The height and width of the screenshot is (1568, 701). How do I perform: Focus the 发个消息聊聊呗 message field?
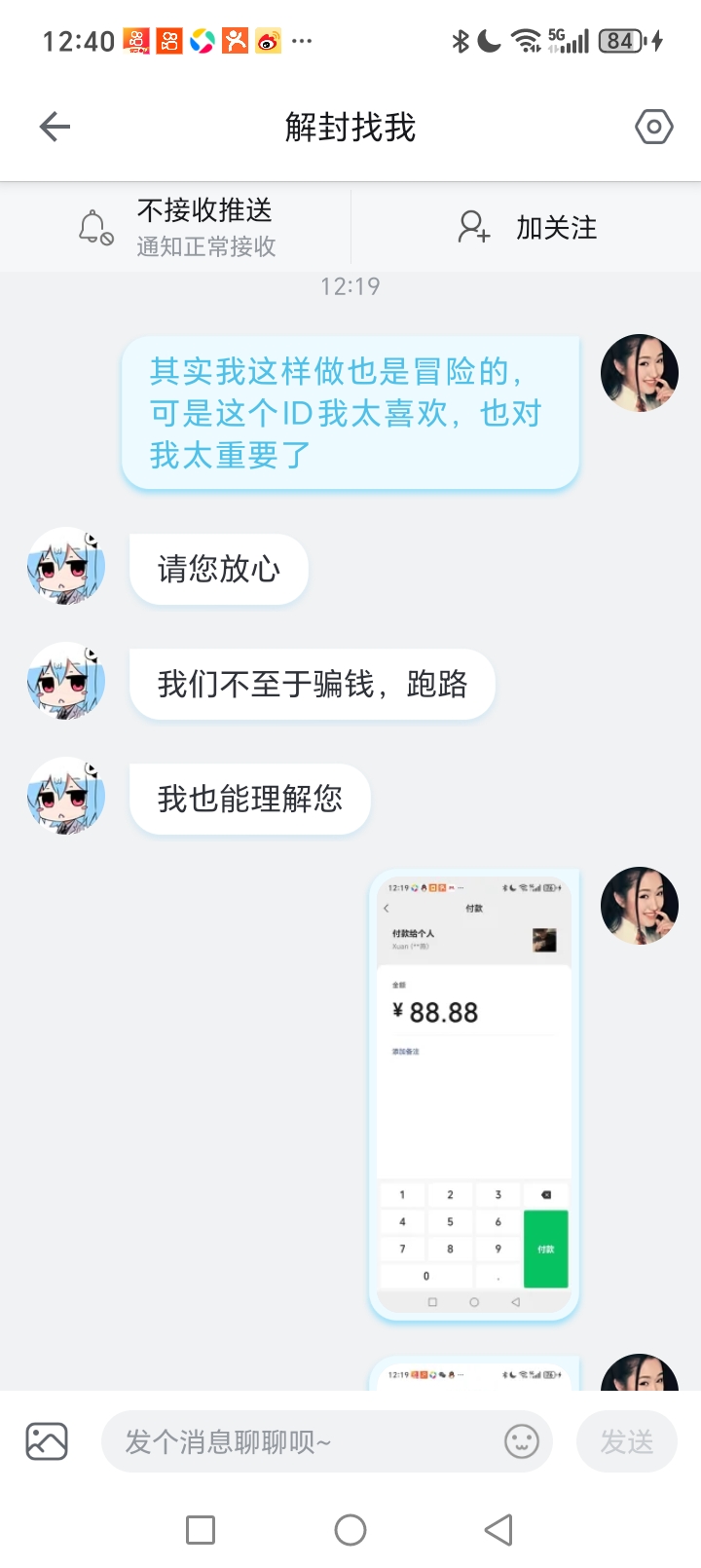pyautogui.click(x=302, y=1441)
